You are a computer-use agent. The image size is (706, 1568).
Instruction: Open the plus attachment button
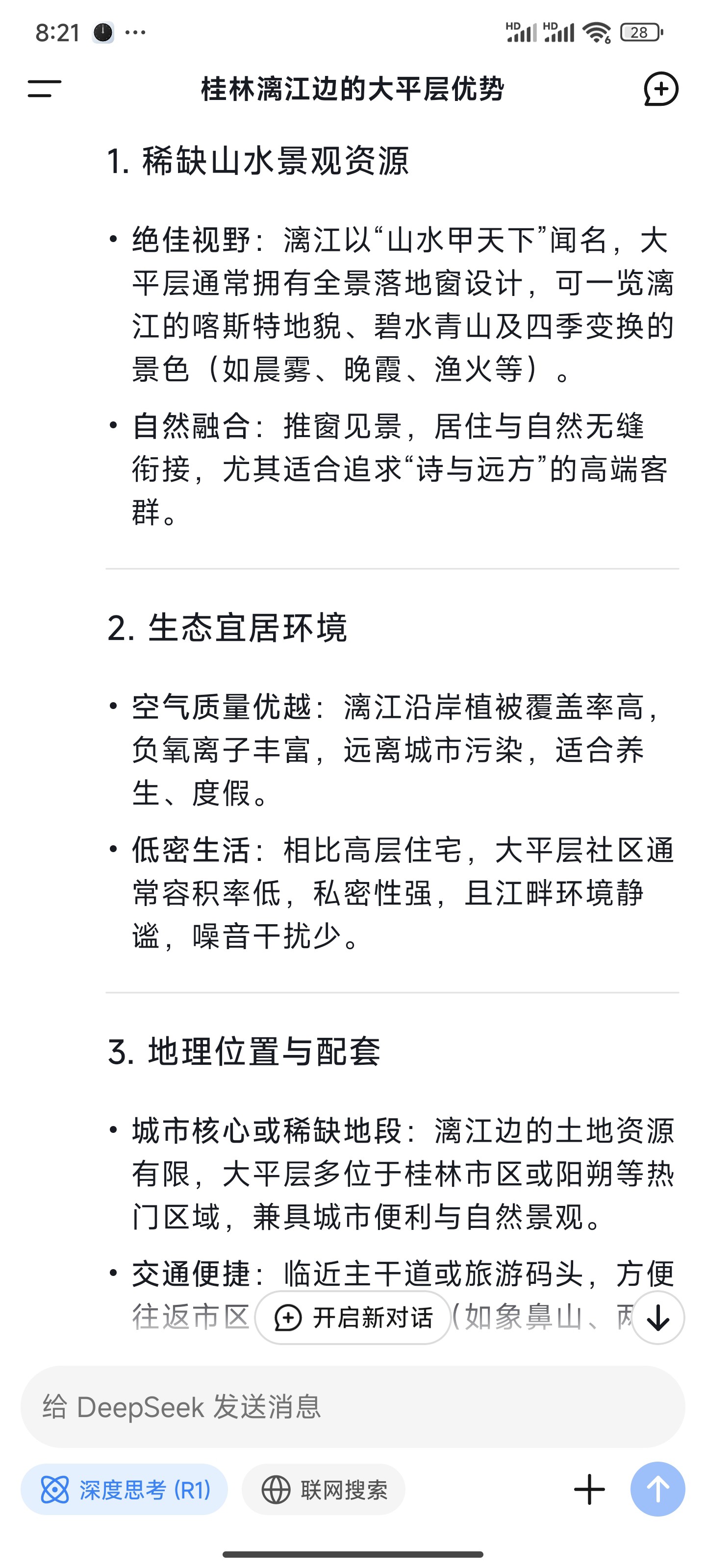tap(589, 1490)
